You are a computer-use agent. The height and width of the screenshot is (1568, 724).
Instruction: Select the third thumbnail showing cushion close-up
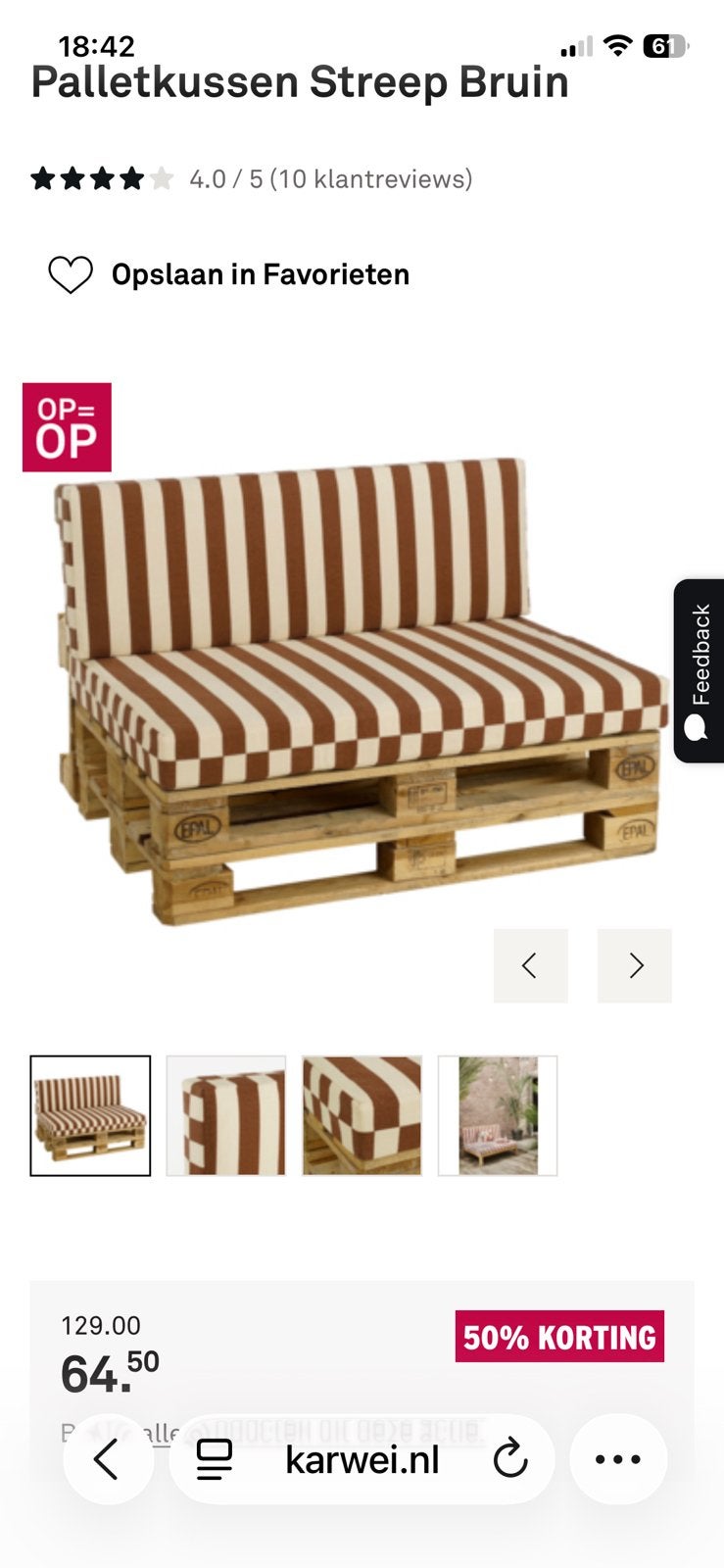[x=362, y=1115]
